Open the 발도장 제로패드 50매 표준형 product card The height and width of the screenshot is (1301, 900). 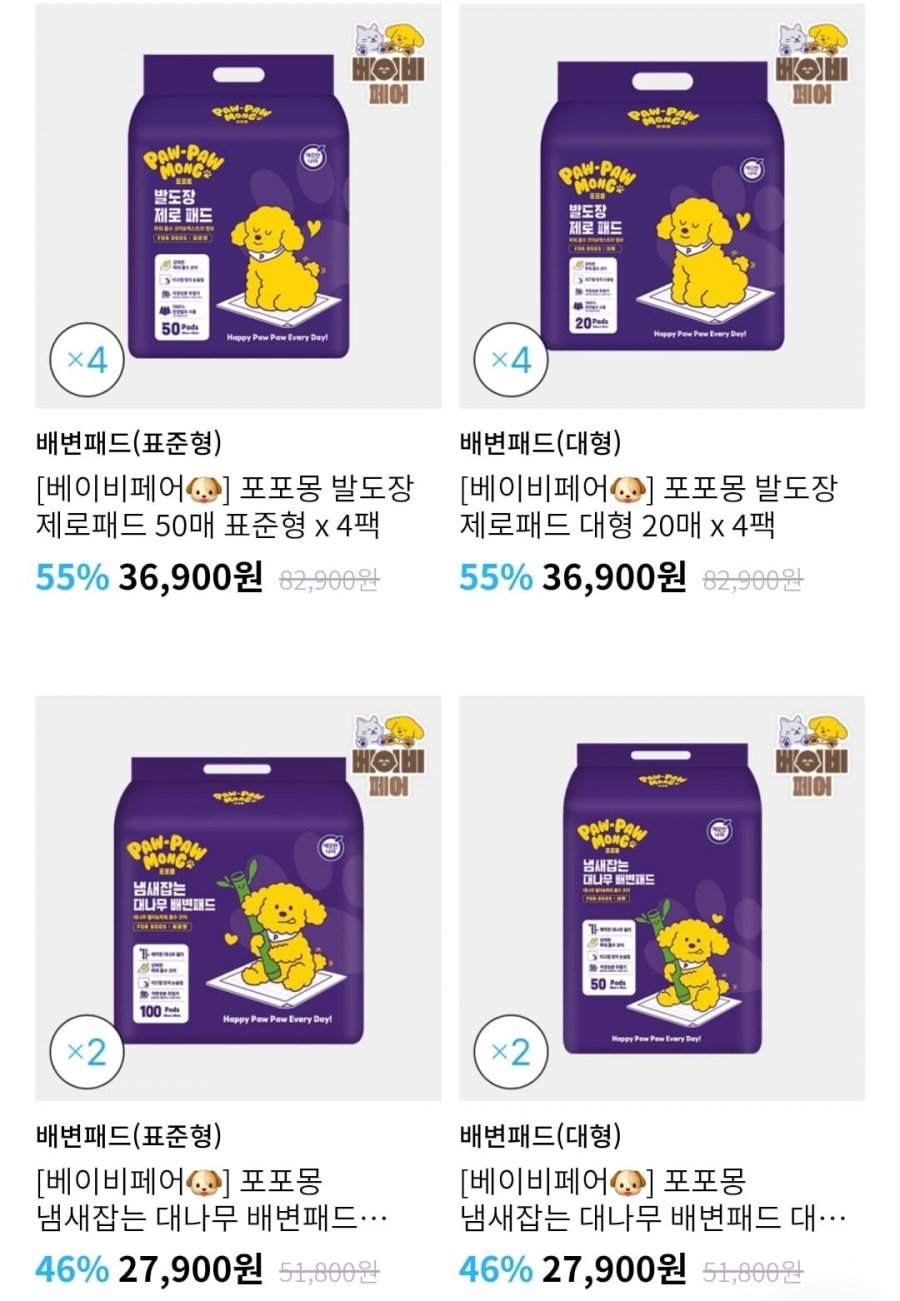click(x=238, y=206)
